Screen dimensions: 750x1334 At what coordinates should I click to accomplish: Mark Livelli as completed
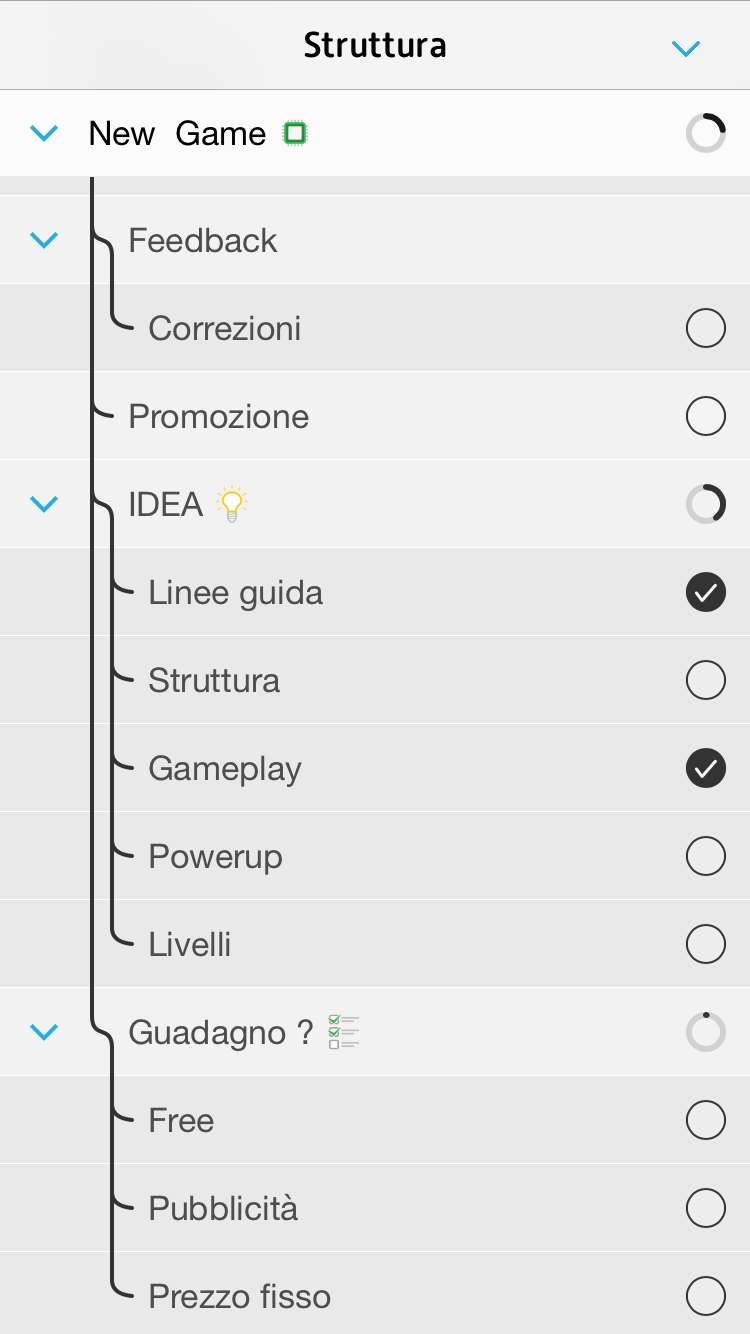(706, 944)
